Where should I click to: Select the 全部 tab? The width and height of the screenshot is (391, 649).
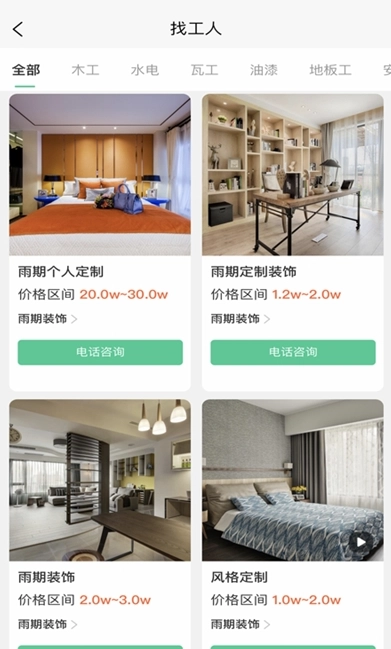26,70
